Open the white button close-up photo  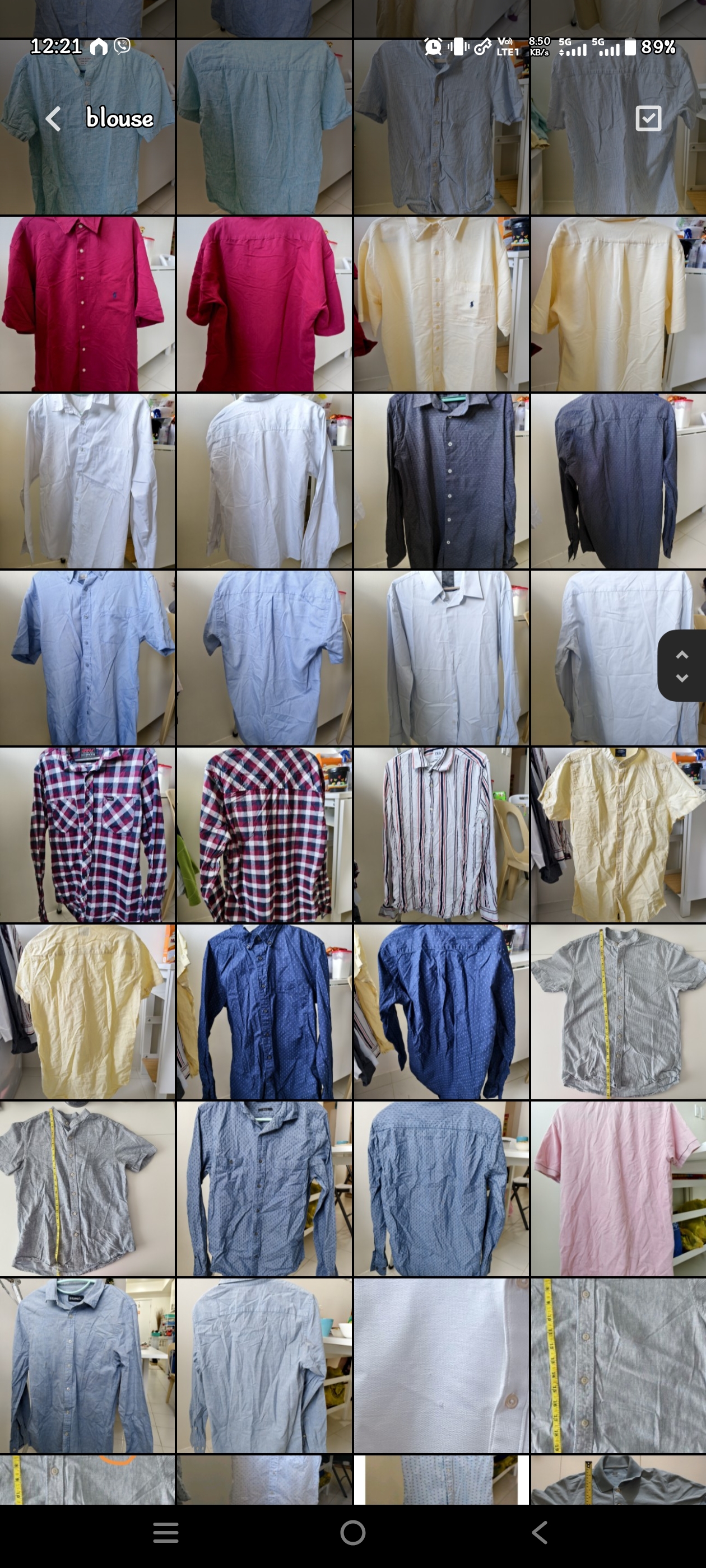(441, 1365)
